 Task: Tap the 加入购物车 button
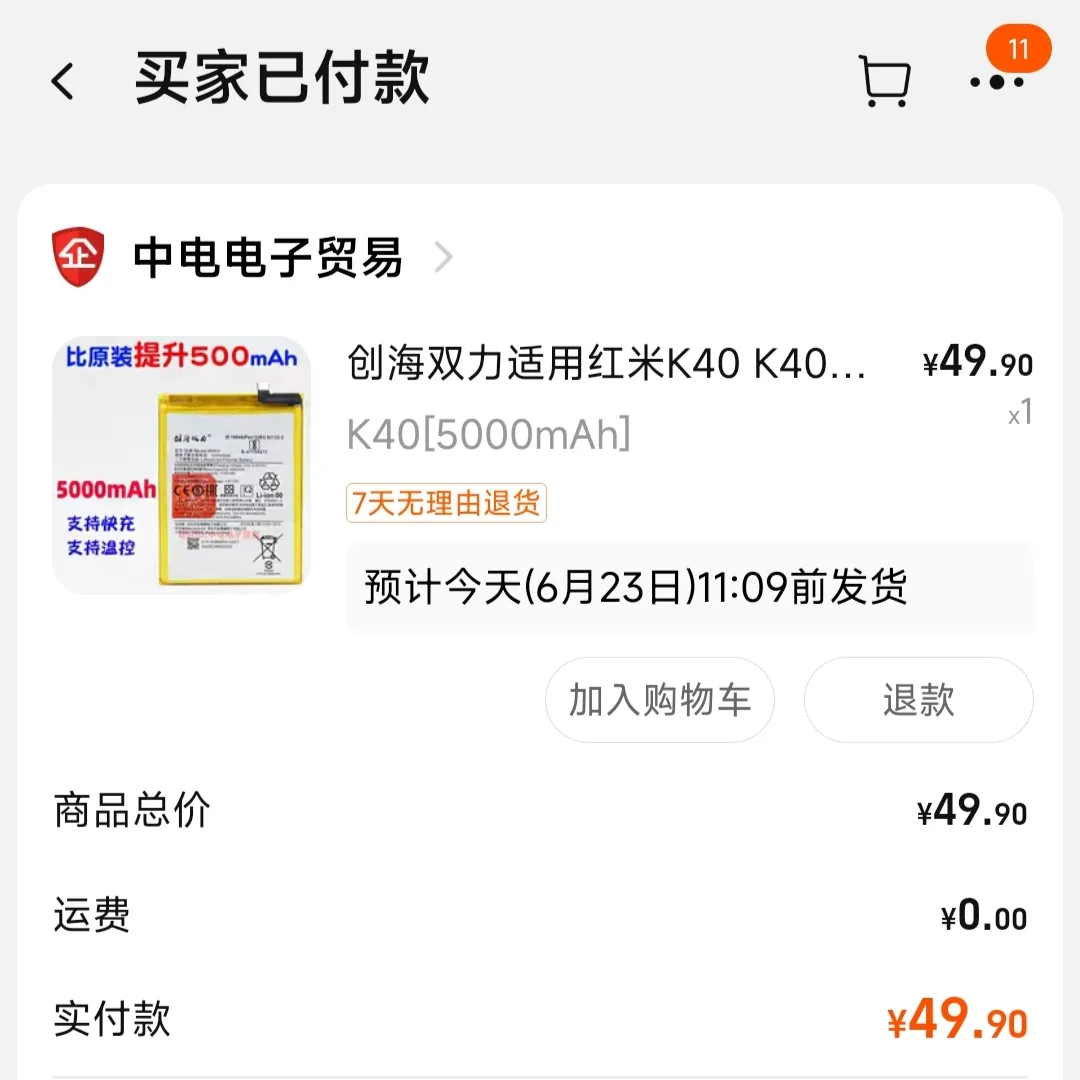click(x=660, y=700)
